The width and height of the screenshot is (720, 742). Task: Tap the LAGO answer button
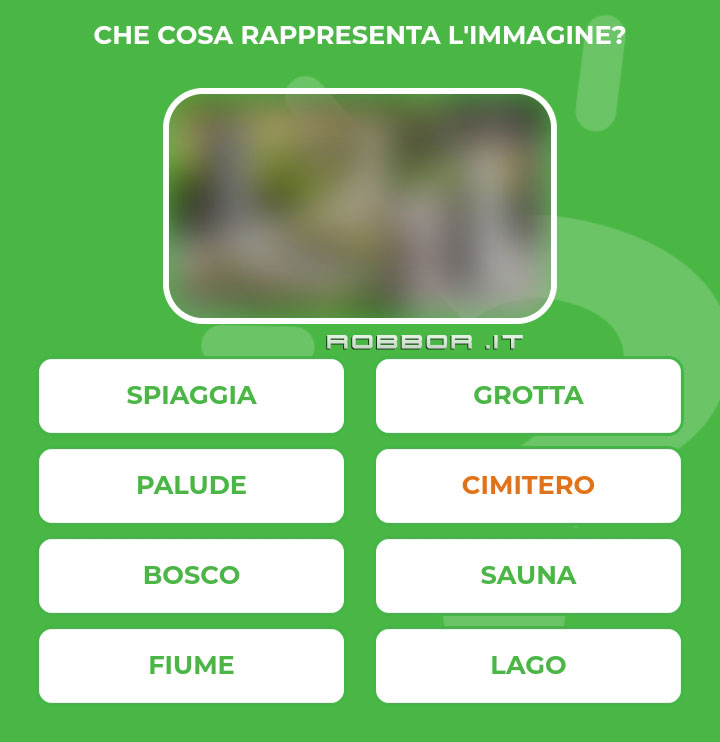(x=528, y=666)
